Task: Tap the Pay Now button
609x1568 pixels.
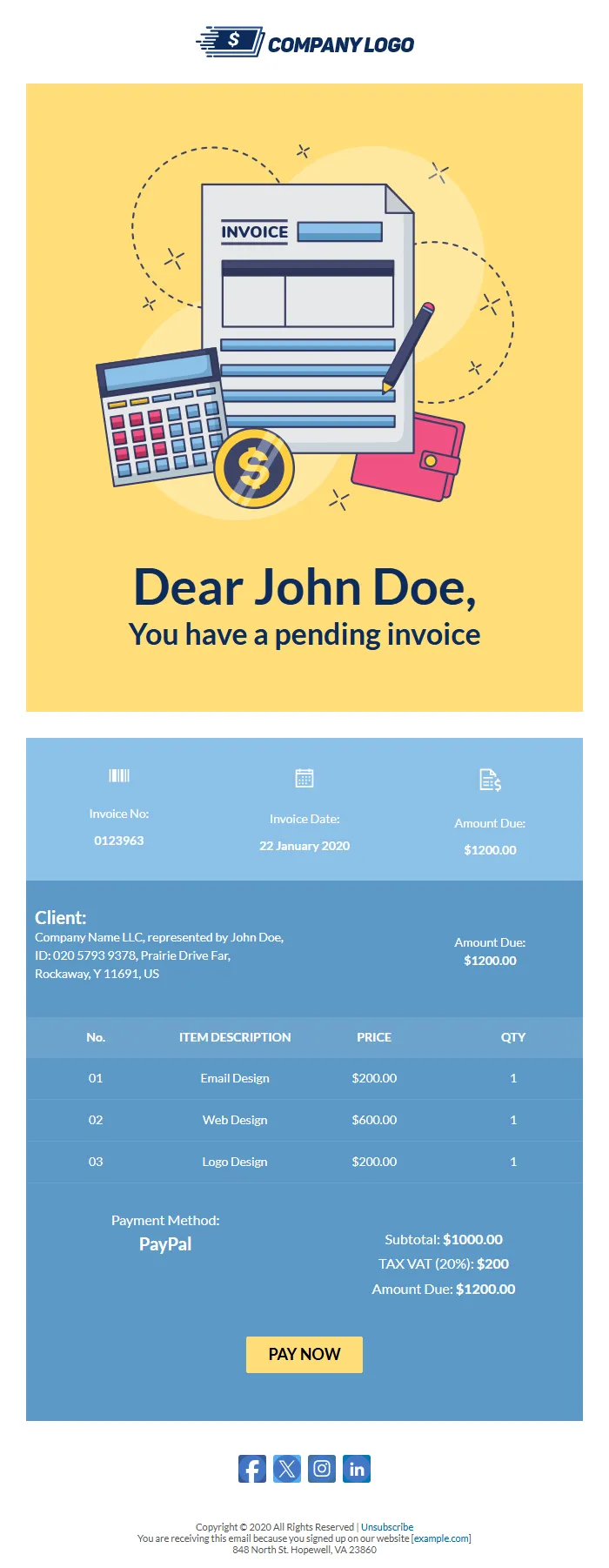Action: click(x=304, y=1354)
